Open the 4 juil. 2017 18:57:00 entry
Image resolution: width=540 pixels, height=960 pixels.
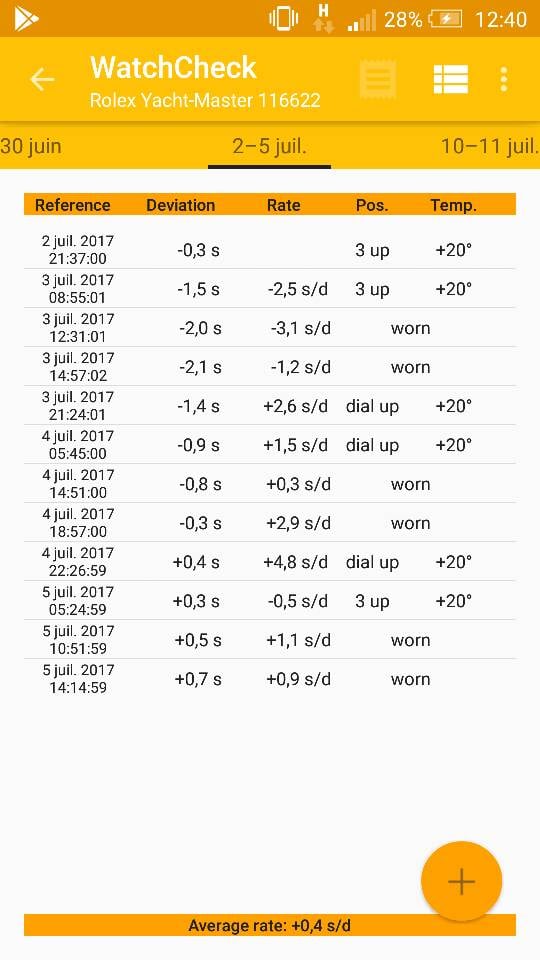(269, 522)
